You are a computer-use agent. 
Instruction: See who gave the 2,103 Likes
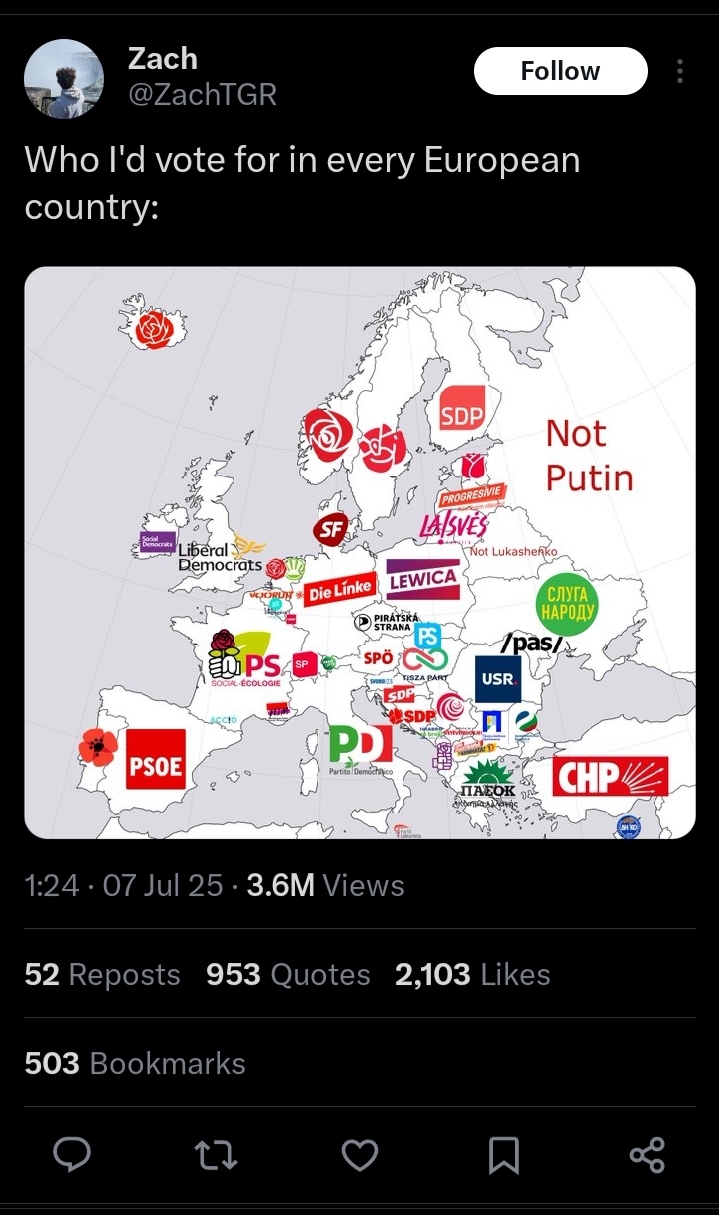(473, 975)
